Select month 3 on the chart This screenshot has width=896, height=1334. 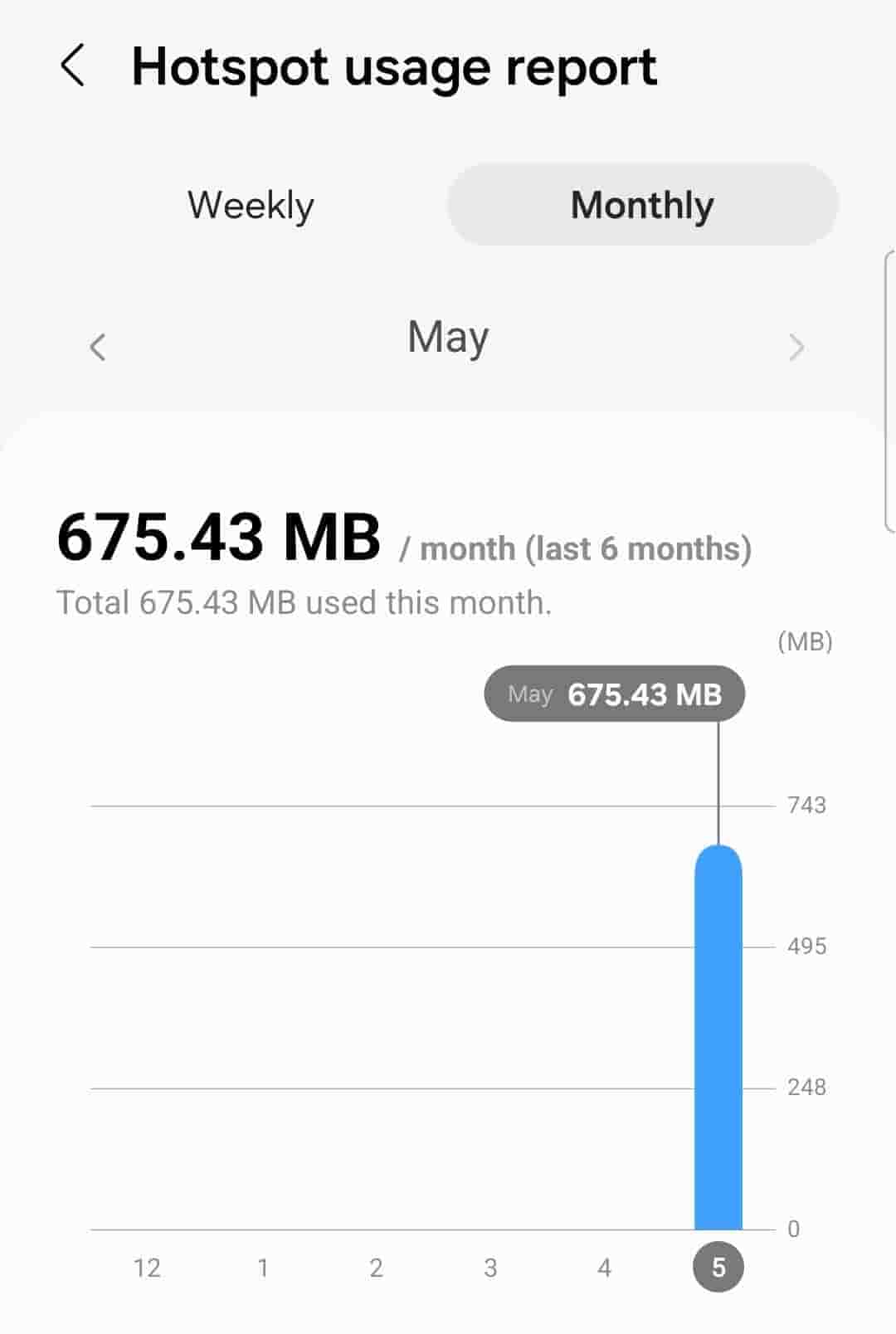pyautogui.click(x=490, y=1268)
